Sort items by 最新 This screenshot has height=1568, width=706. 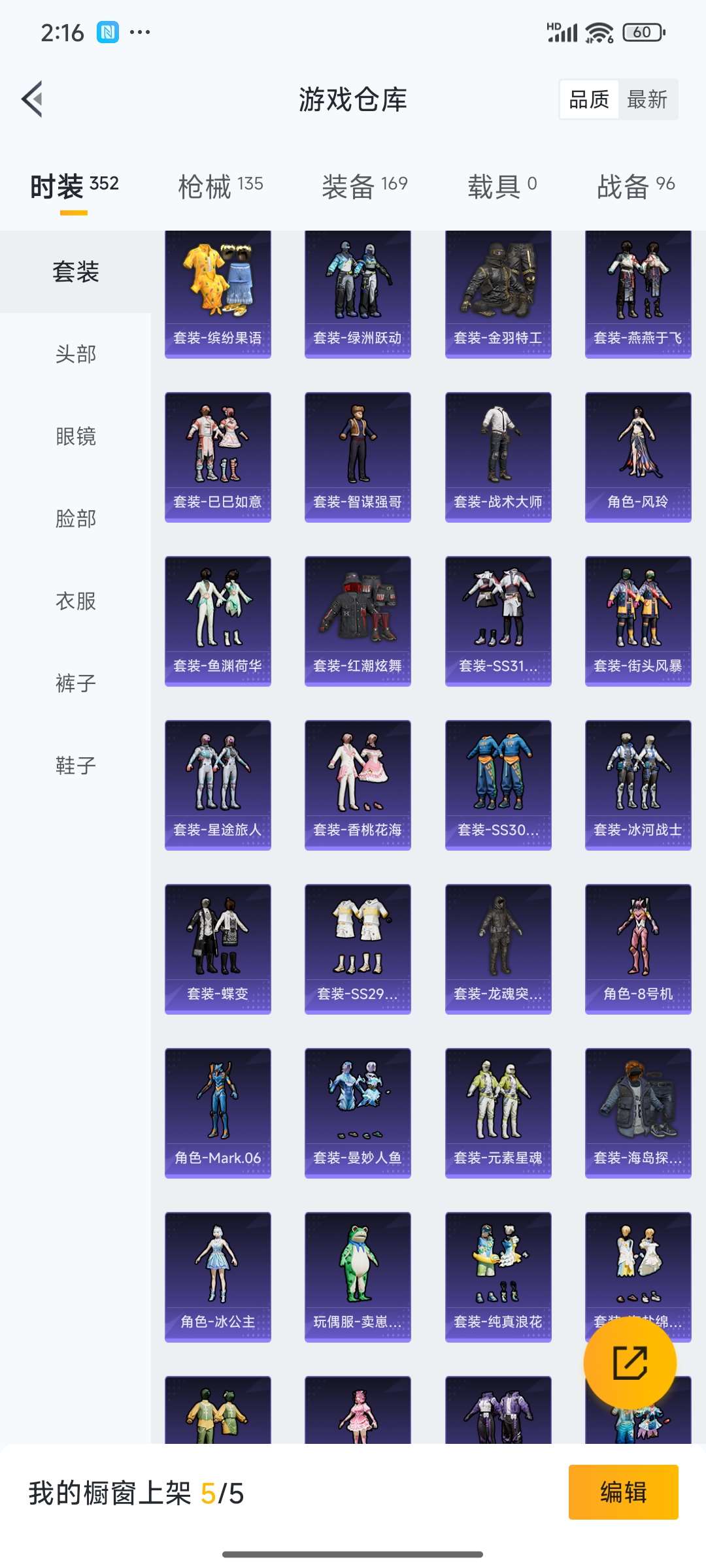(x=647, y=99)
